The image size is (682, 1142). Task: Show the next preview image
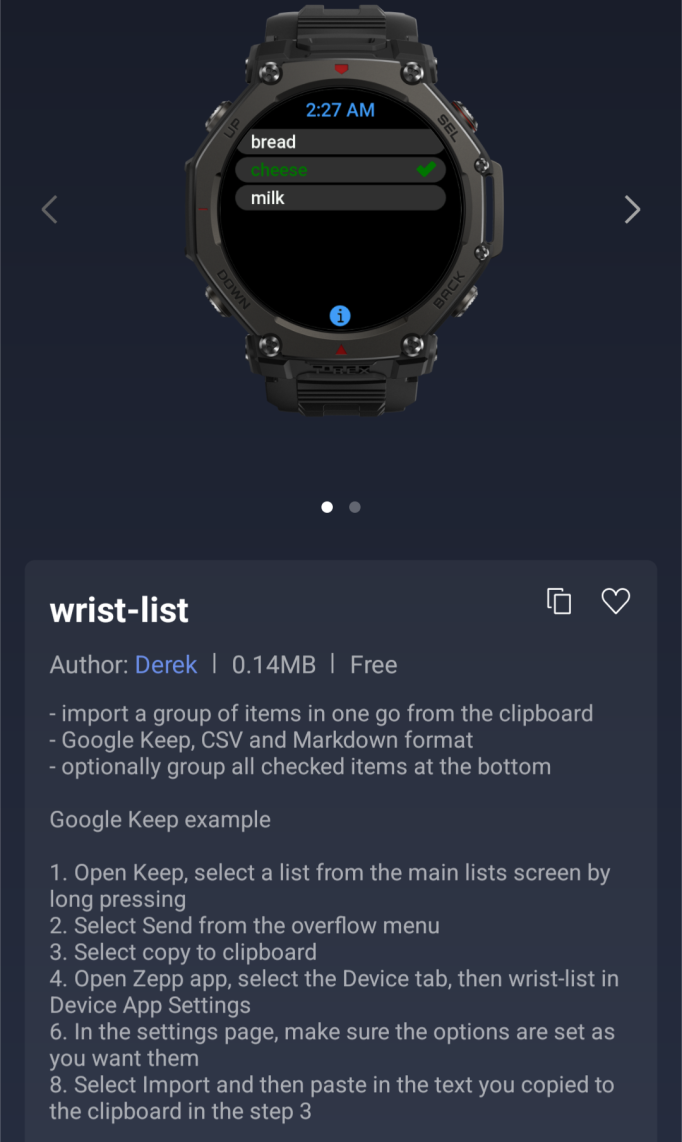[632, 209]
